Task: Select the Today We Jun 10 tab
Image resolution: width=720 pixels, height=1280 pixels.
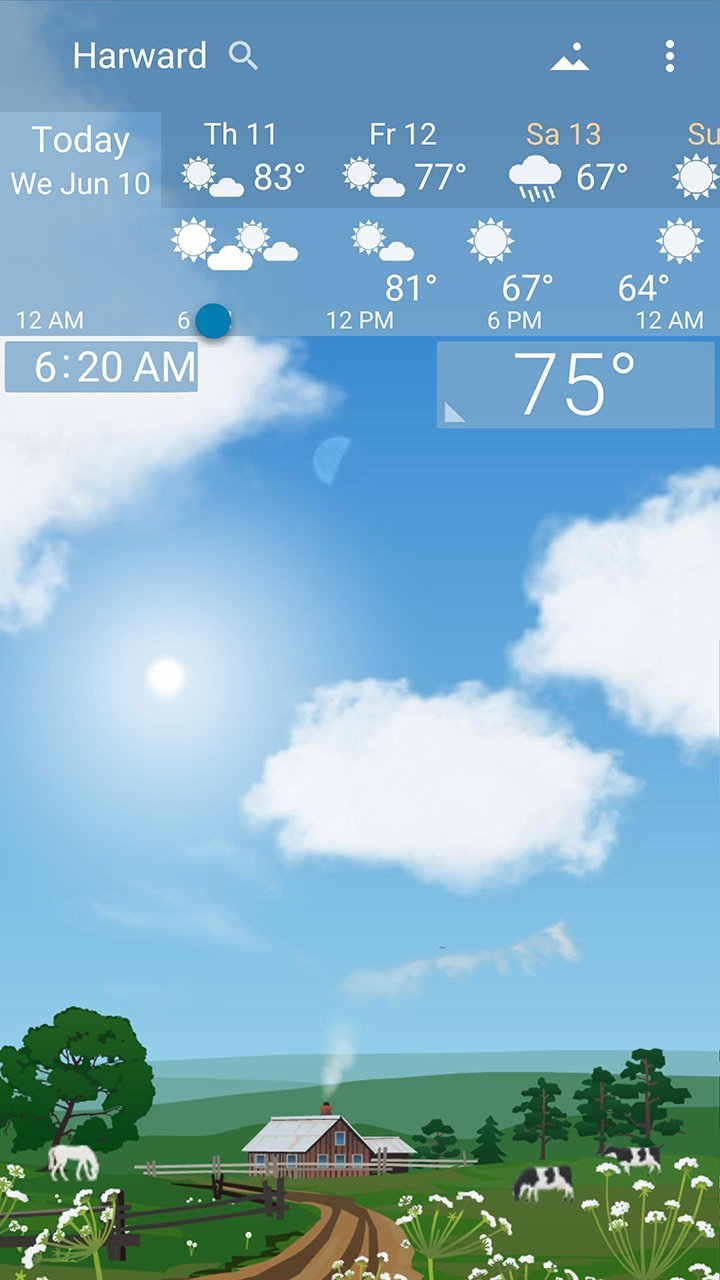Action: pyautogui.click(x=80, y=160)
